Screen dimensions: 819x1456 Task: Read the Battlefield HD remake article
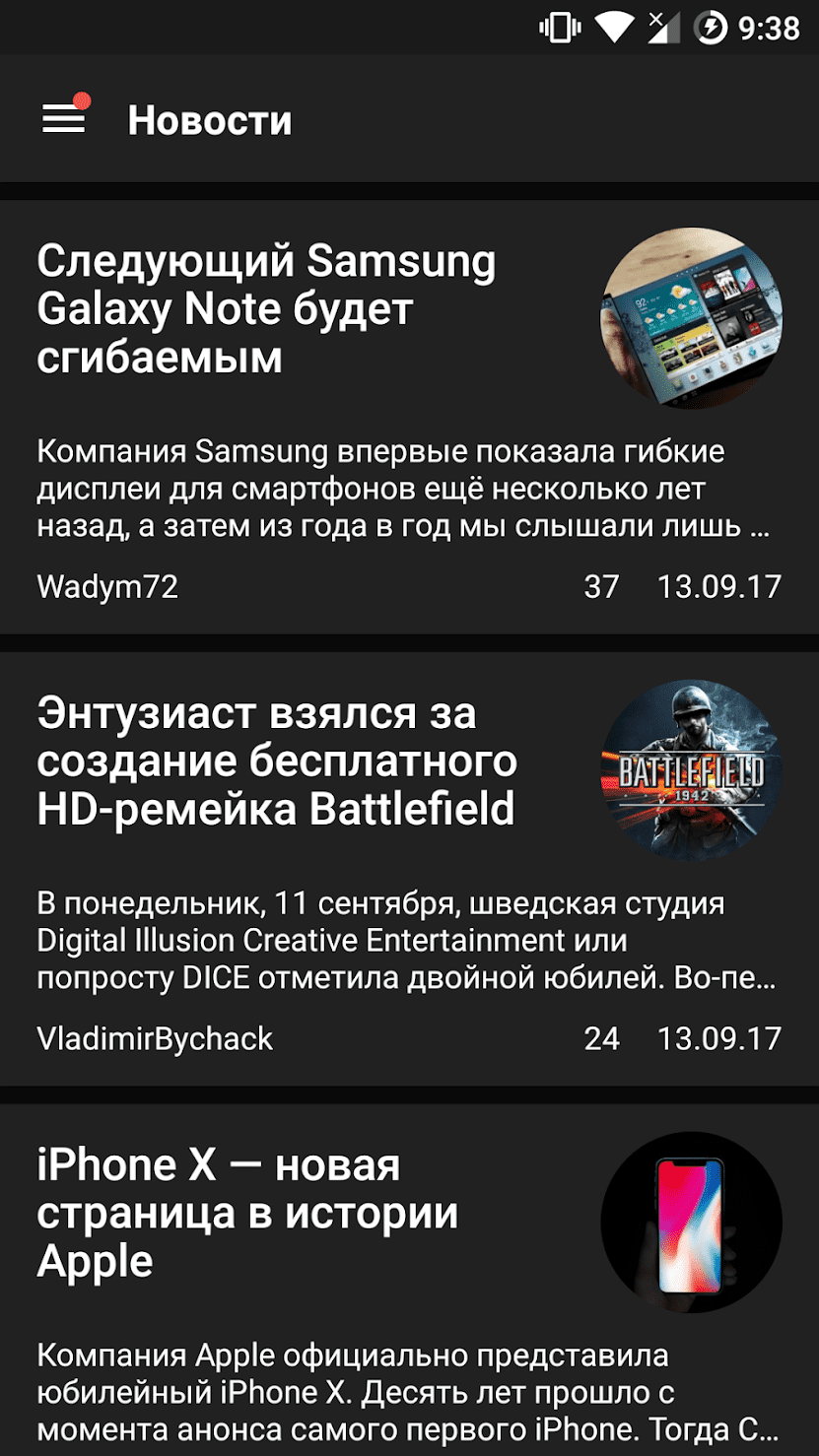276,761
